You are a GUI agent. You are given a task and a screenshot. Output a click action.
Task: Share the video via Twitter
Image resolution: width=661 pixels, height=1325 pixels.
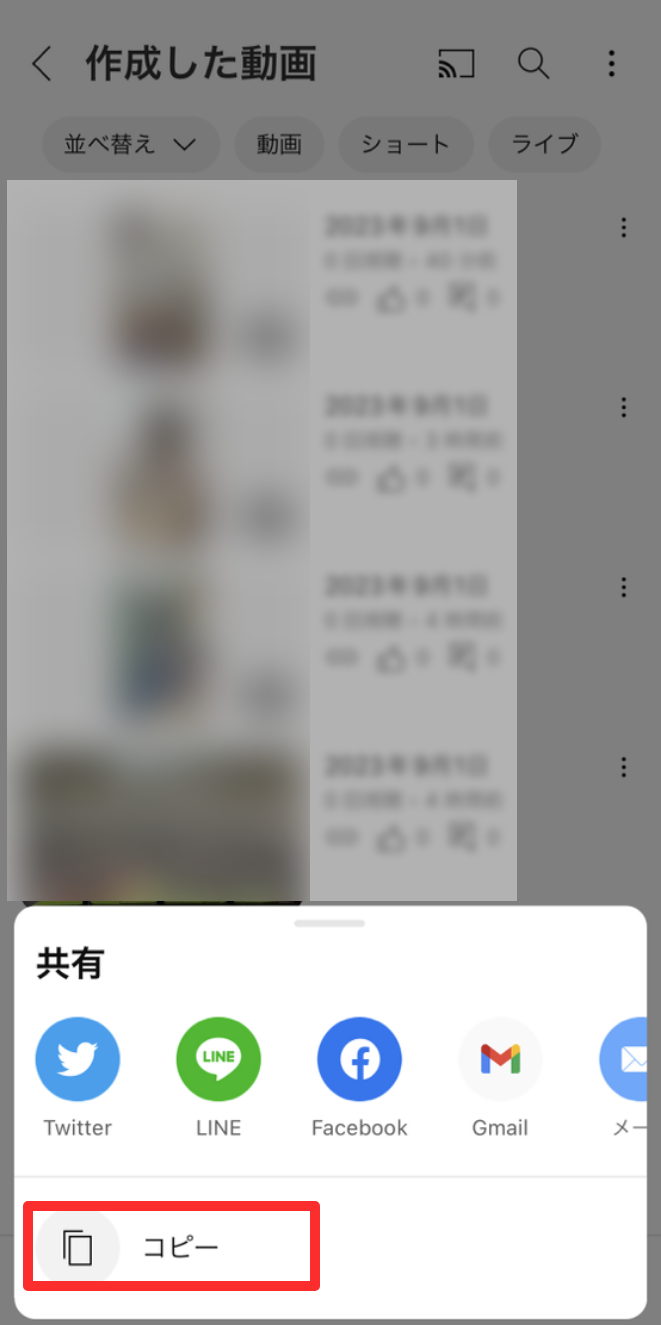pyautogui.click(x=77, y=1060)
